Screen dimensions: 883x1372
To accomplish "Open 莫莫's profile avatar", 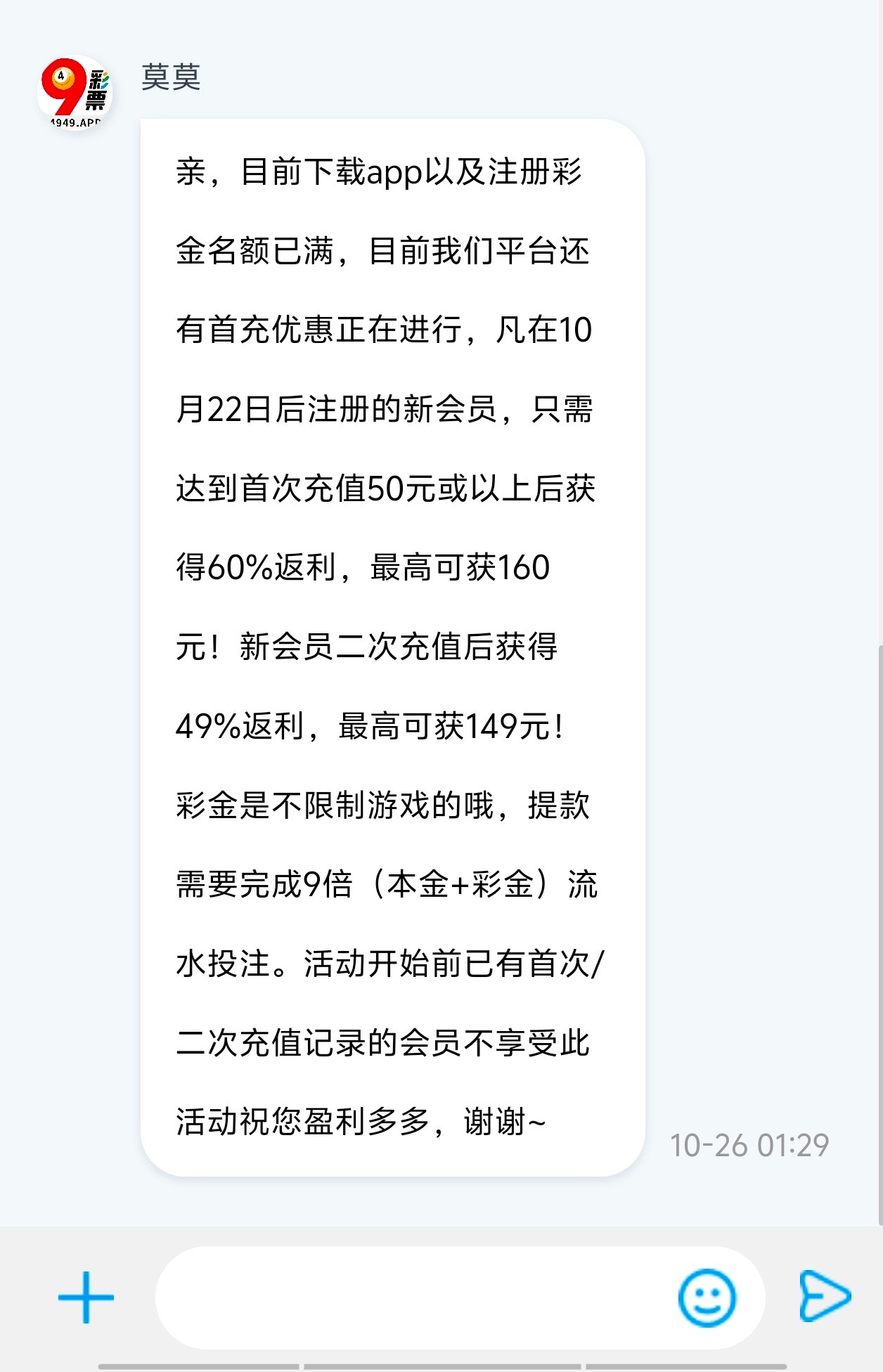I will pos(75,93).
